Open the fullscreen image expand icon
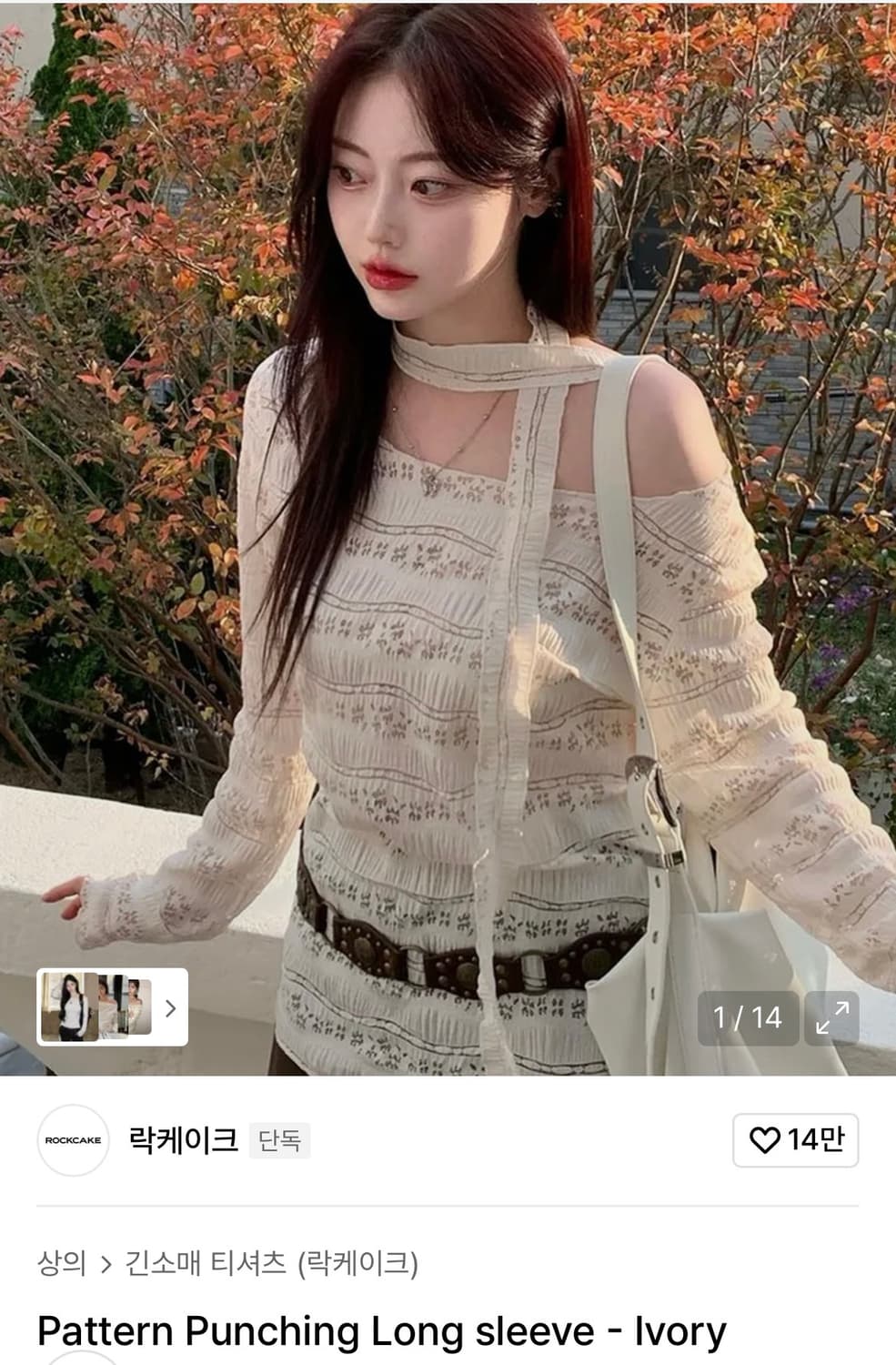Viewport: 896px width, 1365px height. [x=832, y=1017]
